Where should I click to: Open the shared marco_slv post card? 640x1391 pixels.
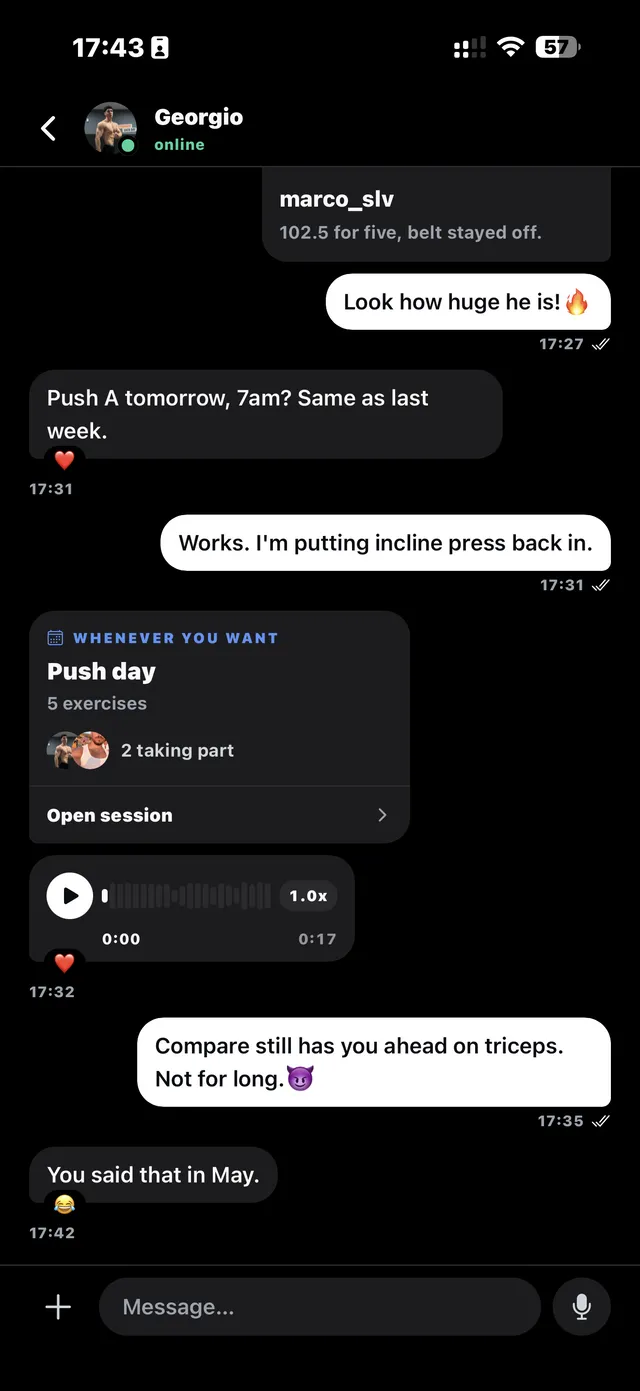point(436,214)
